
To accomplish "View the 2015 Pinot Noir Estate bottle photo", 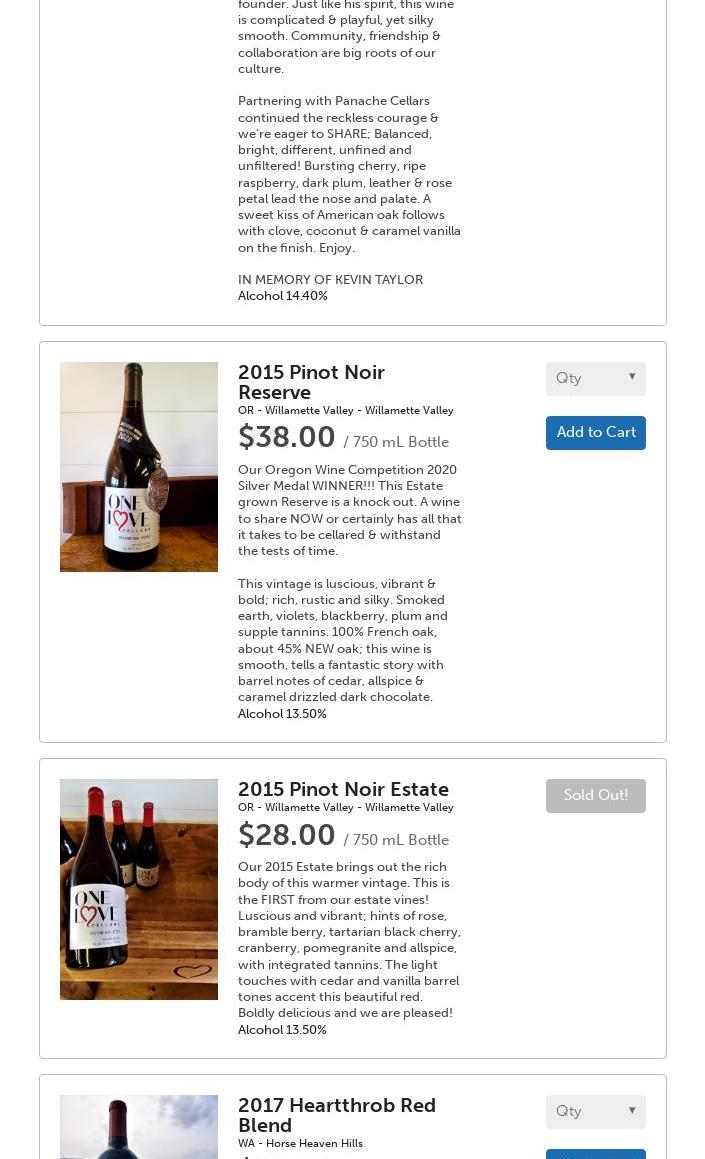I will [x=139, y=889].
